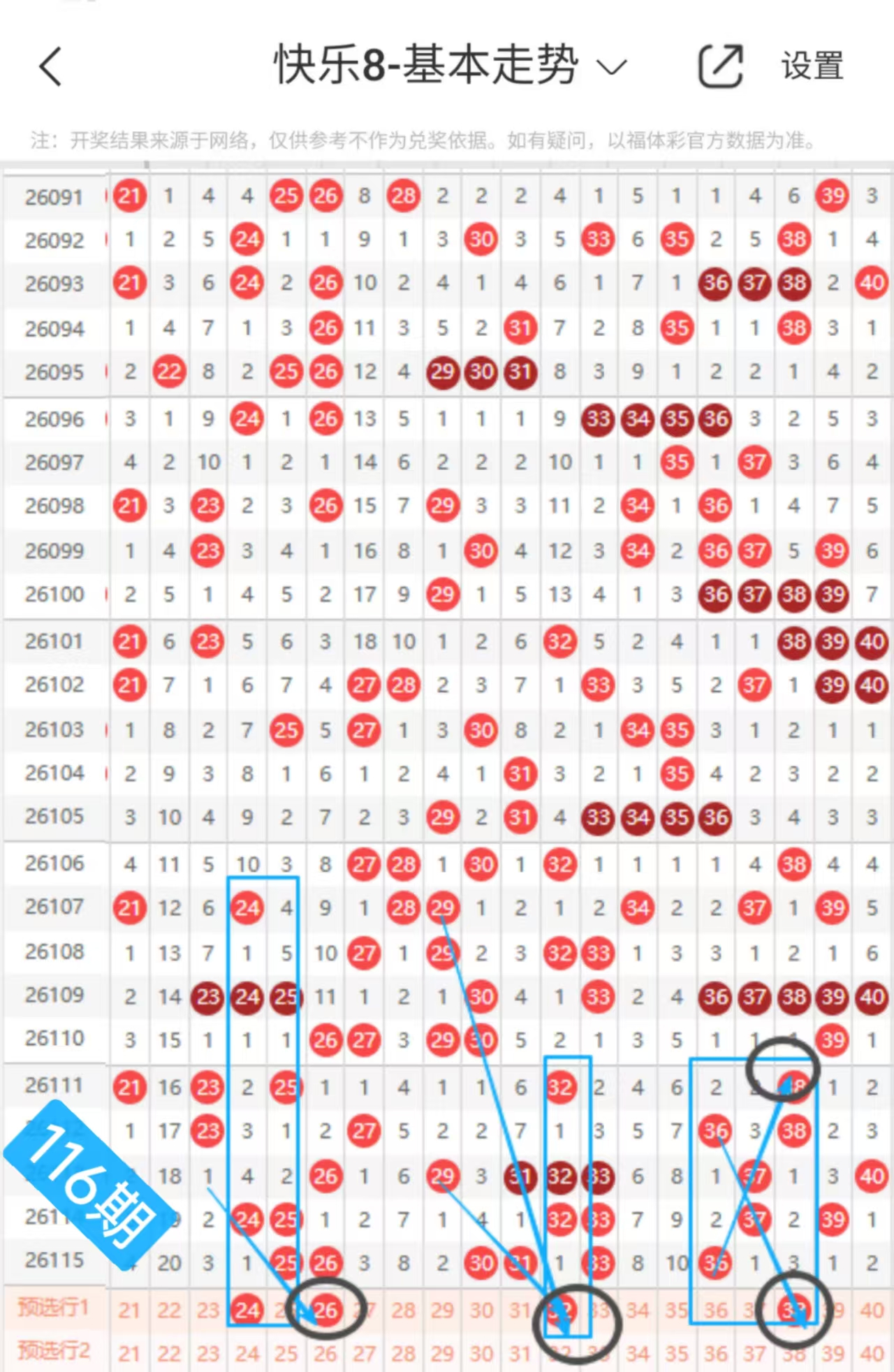Select number 21 in 预选行1

point(129,1311)
